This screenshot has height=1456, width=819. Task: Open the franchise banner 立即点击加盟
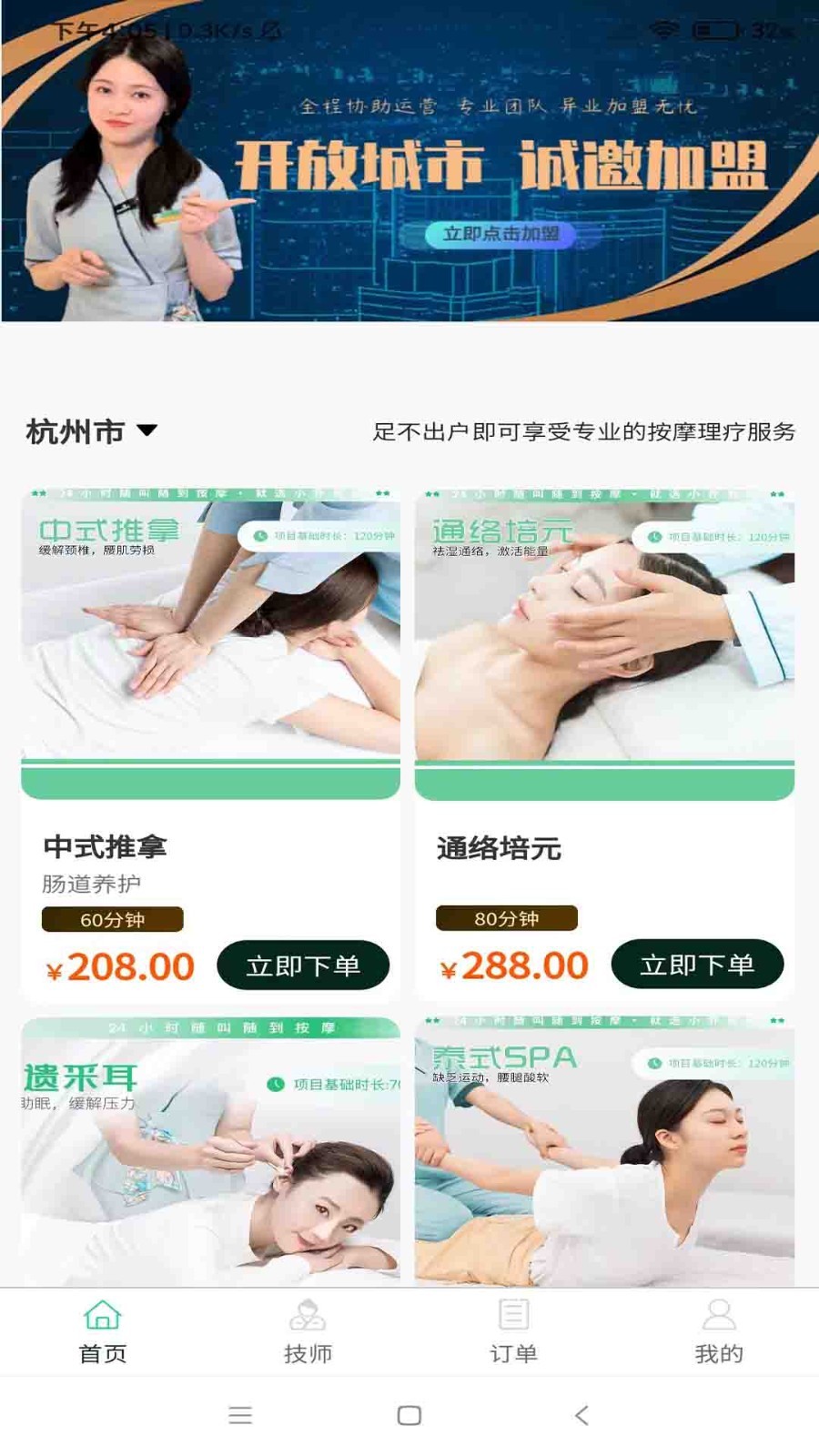(x=500, y=235)
